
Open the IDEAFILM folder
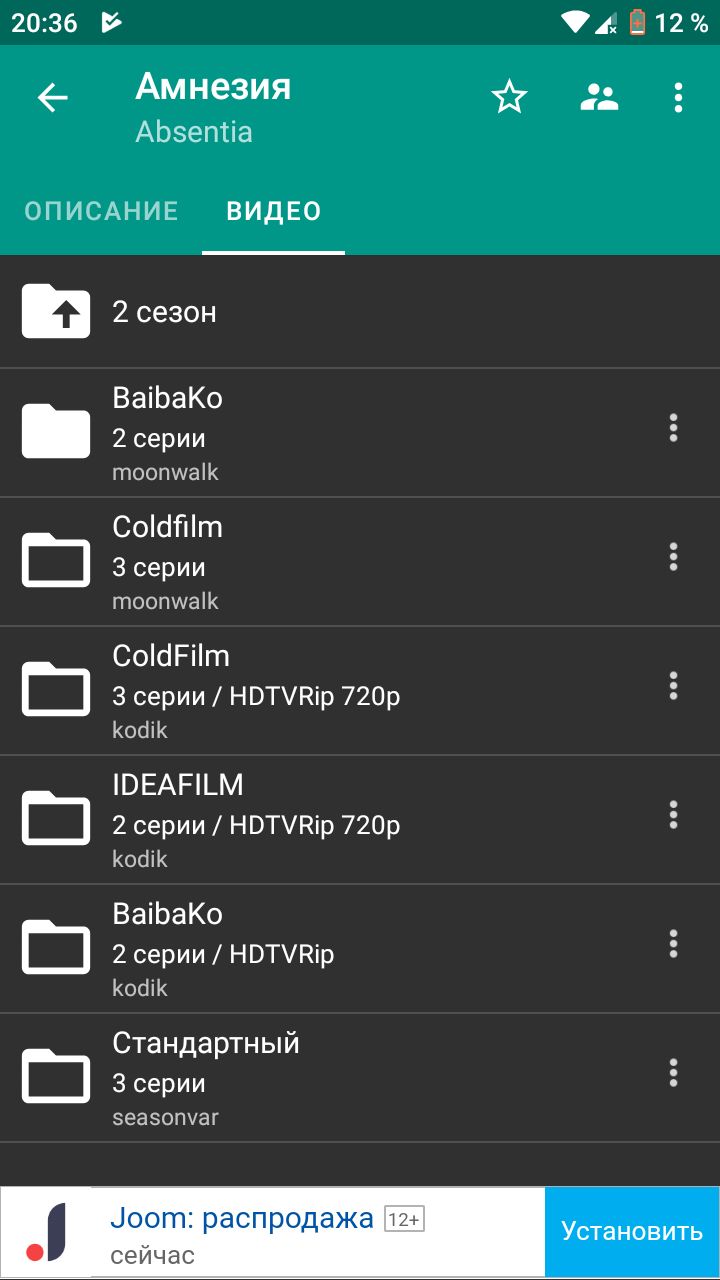coord(330,820)
